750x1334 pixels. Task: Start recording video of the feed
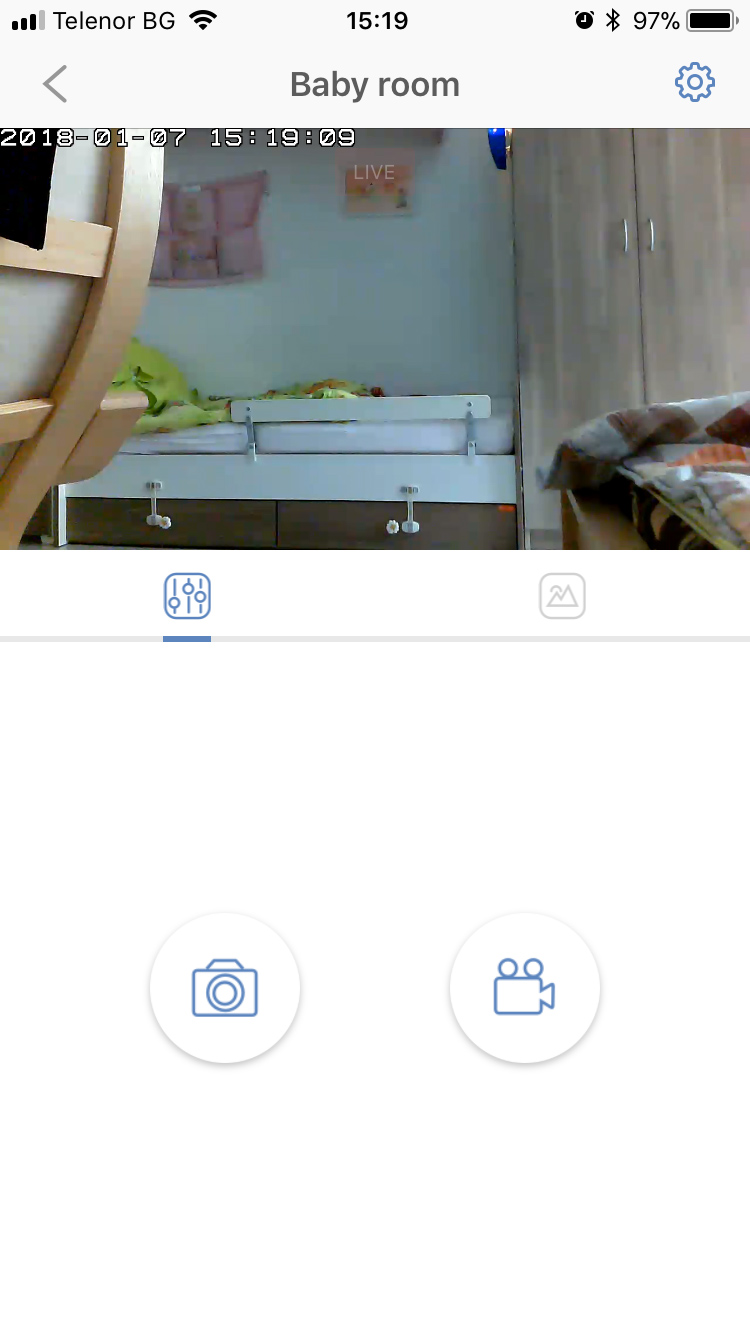[x=525, y=988]
